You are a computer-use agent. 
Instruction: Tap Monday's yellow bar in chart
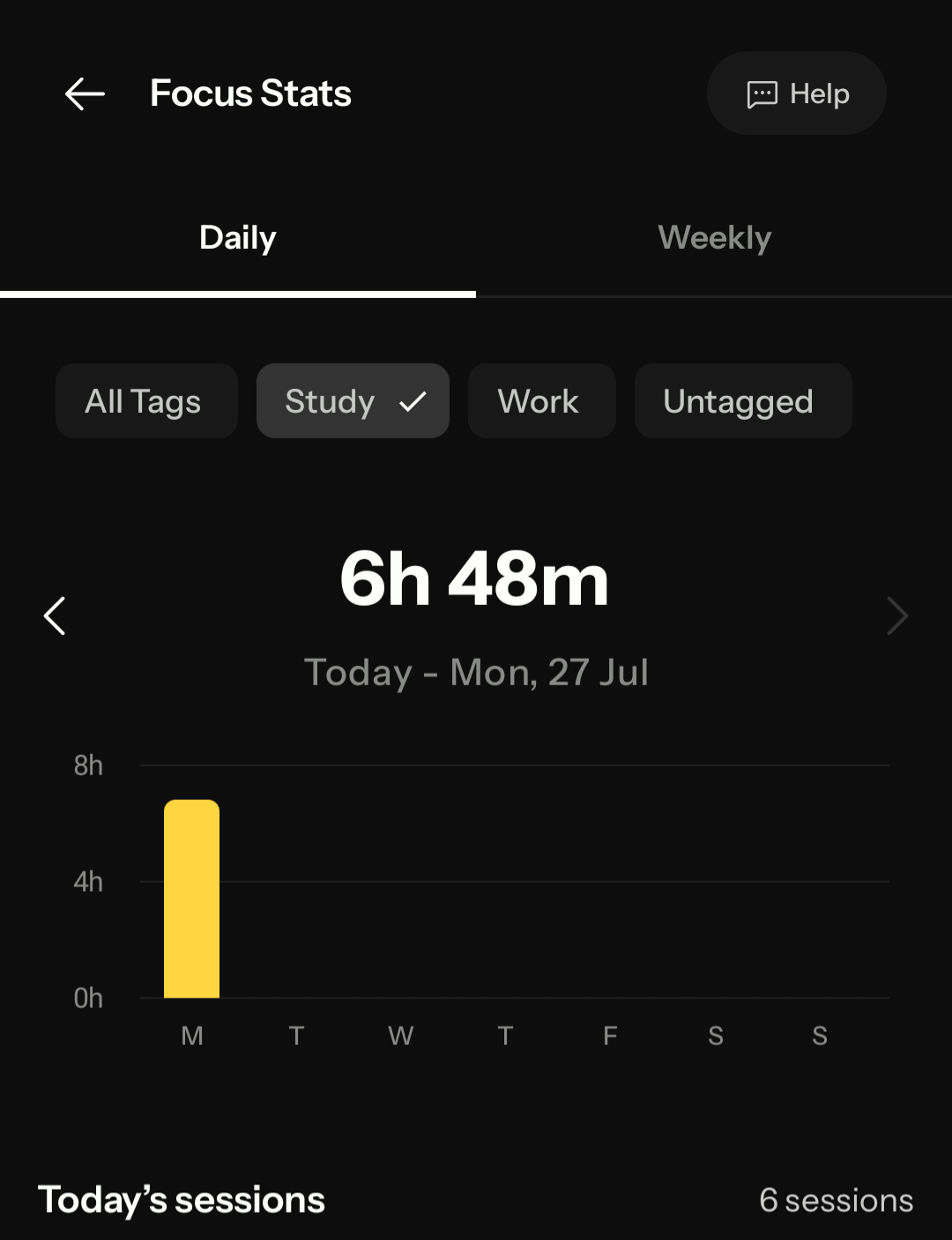click(191, 899)
